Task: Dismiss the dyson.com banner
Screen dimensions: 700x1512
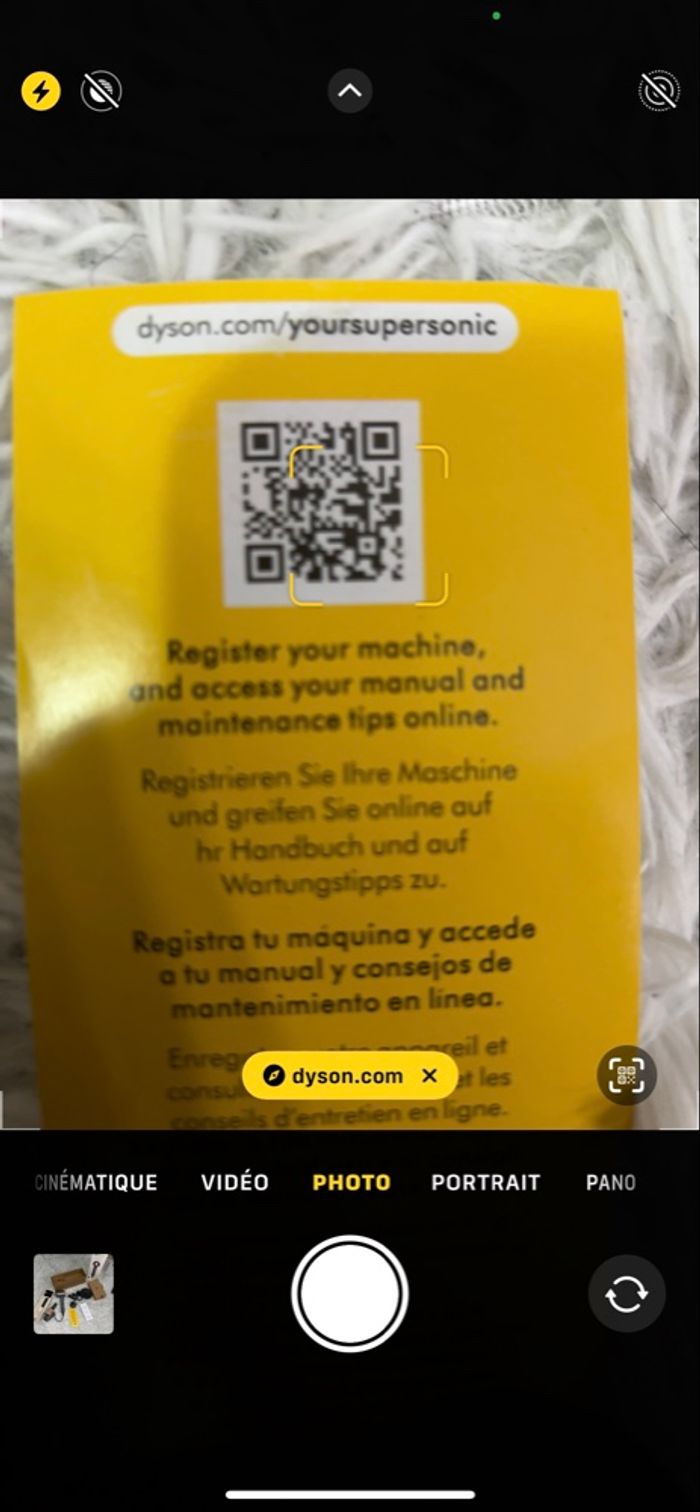Action: coord(430,1076)
